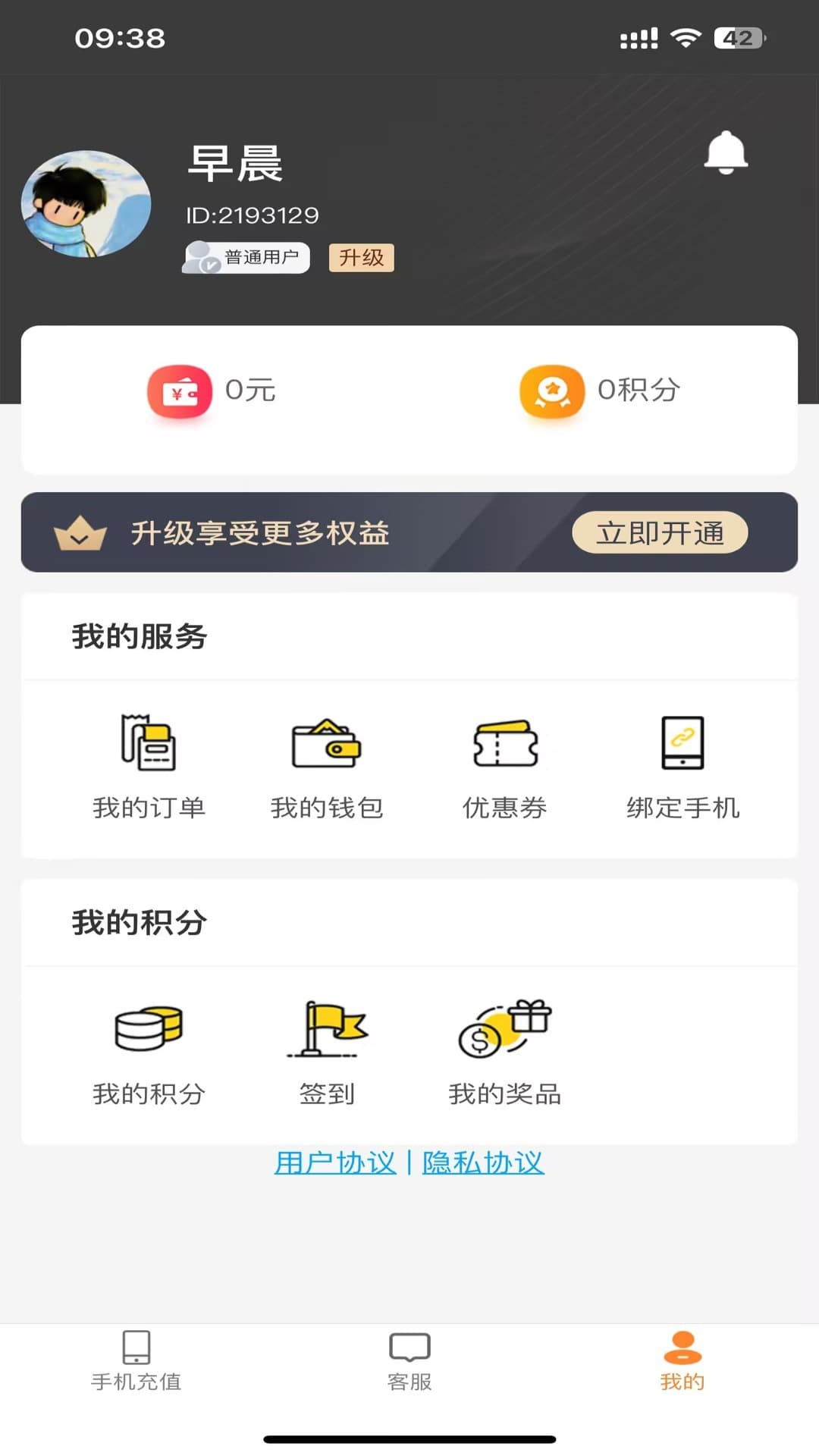Open the notification bell icon
Image resolution: width=819 pixels, height=1456 pixels.
[x=727, y=152]
